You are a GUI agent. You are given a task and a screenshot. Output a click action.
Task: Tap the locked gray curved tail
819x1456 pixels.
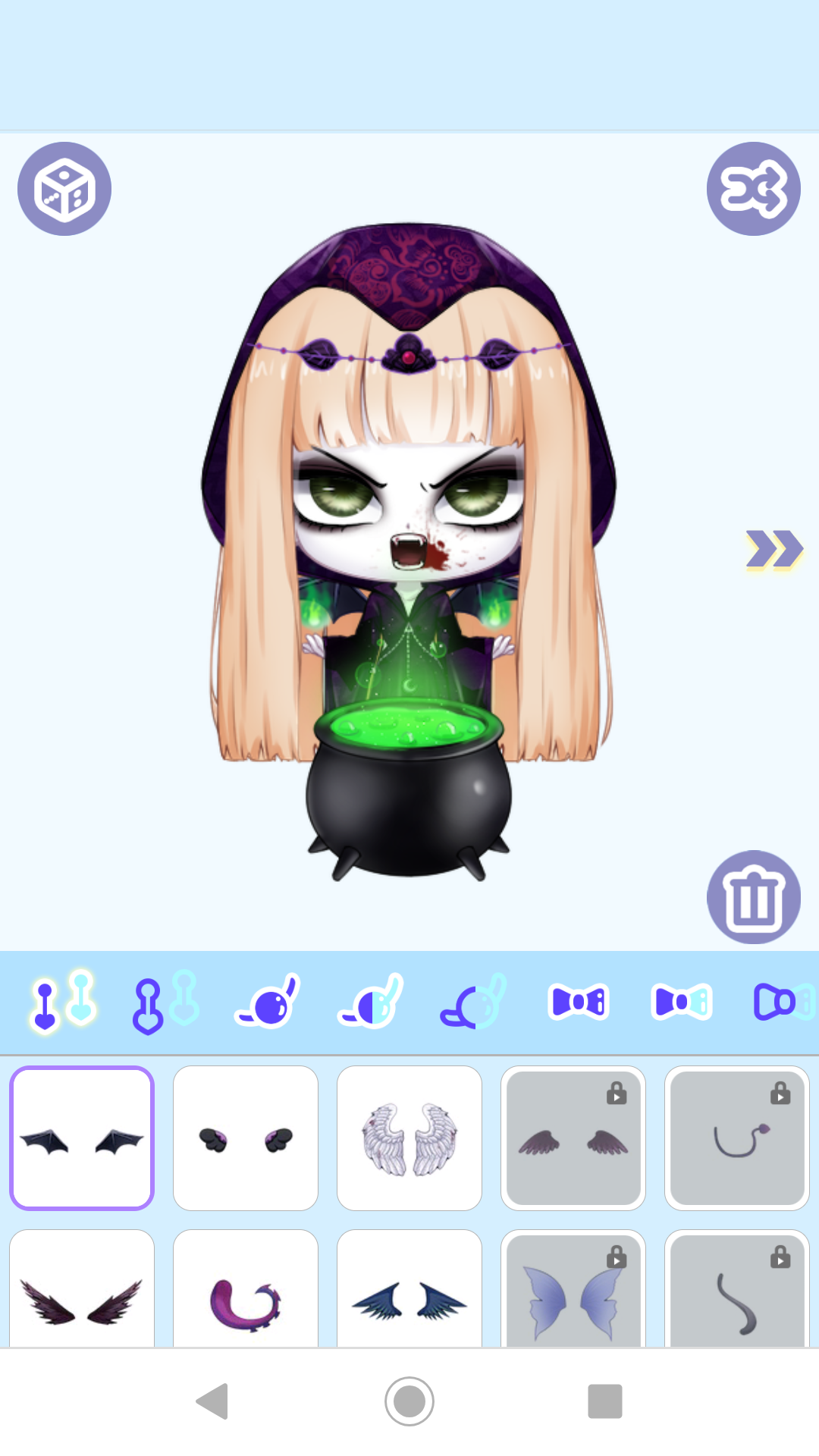[737, 1295]
